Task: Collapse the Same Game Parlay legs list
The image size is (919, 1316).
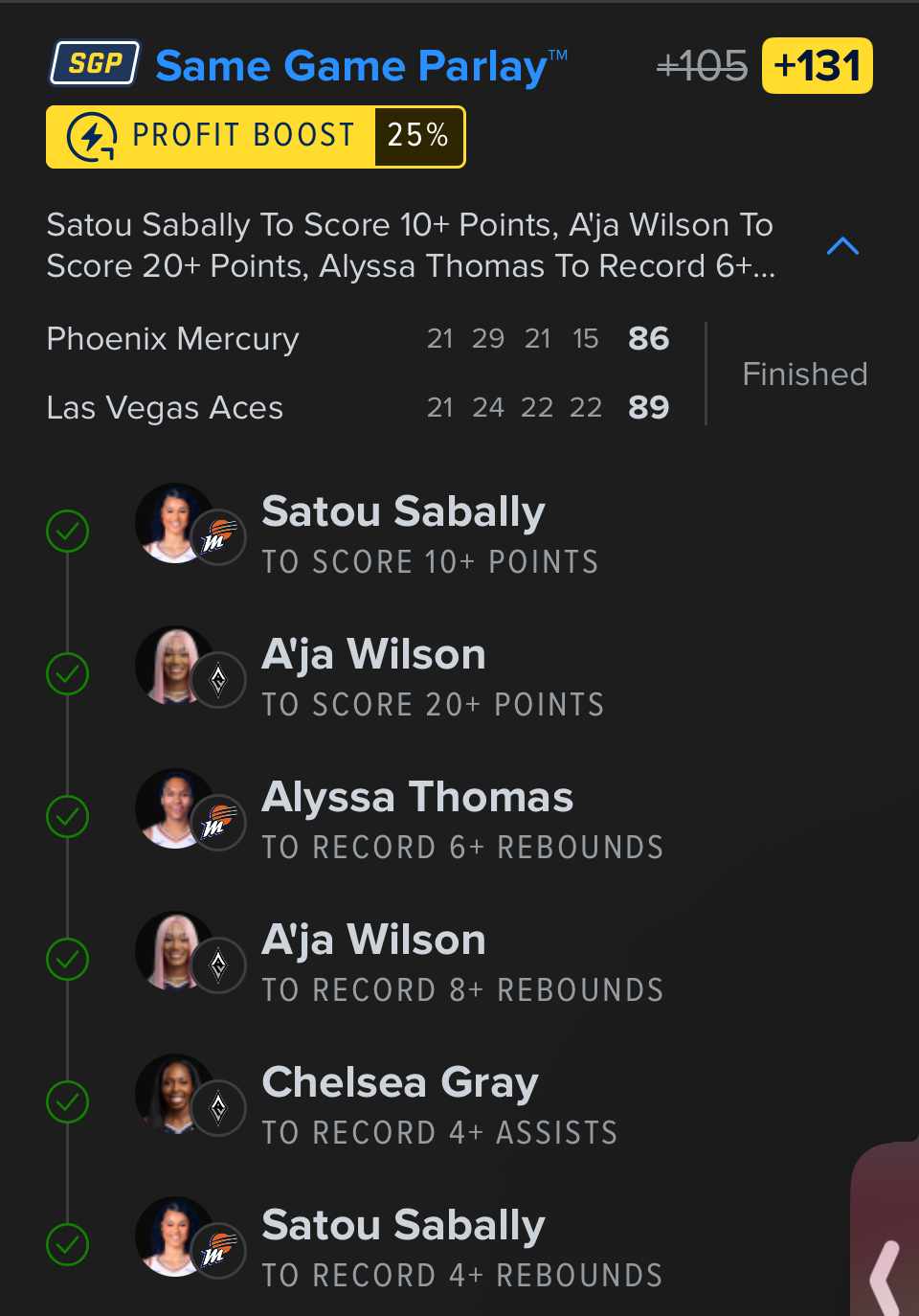Action: [842, 246]
